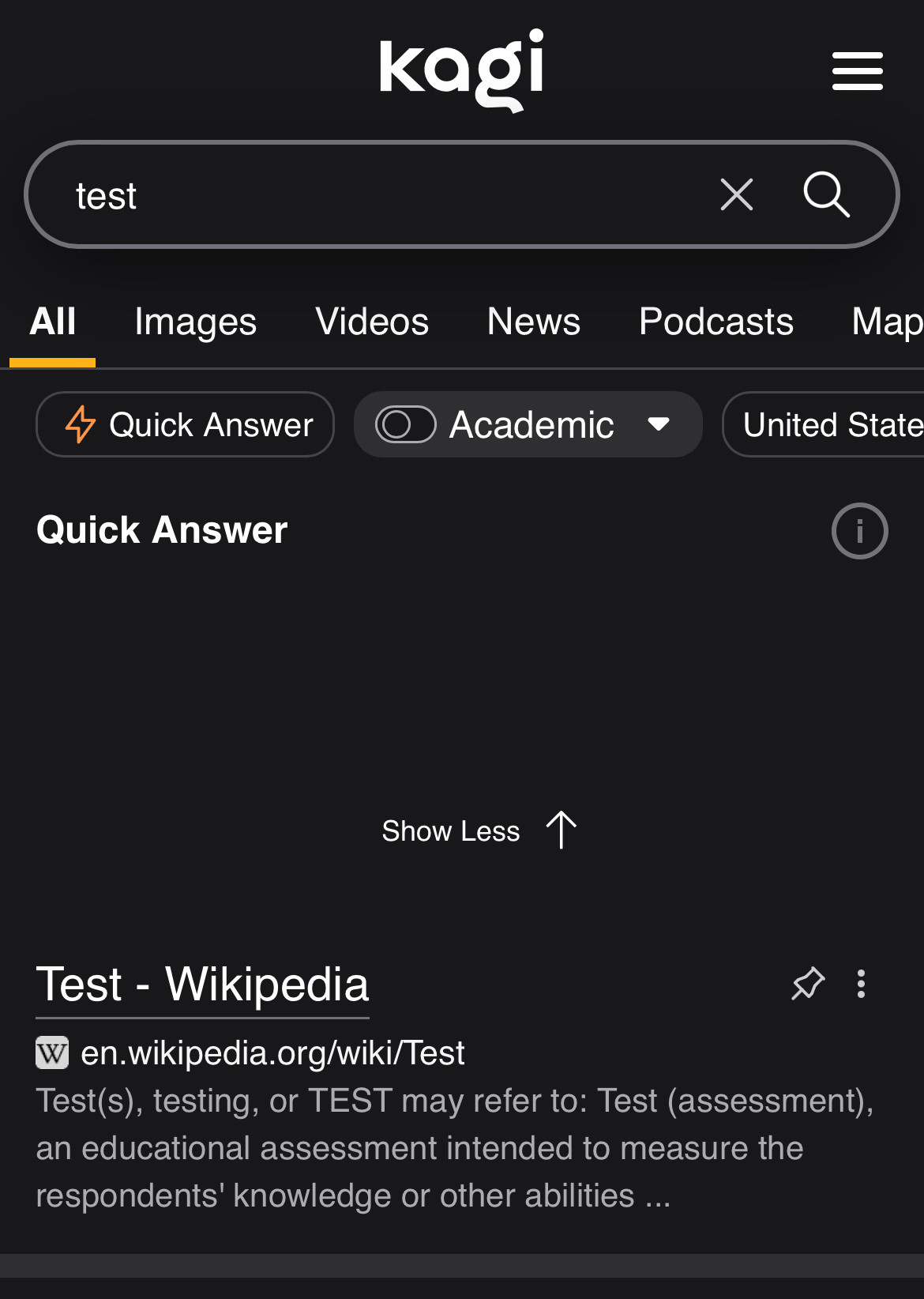Switch to the Images tab
The image size is (924, 1299).
click(195, 322)
